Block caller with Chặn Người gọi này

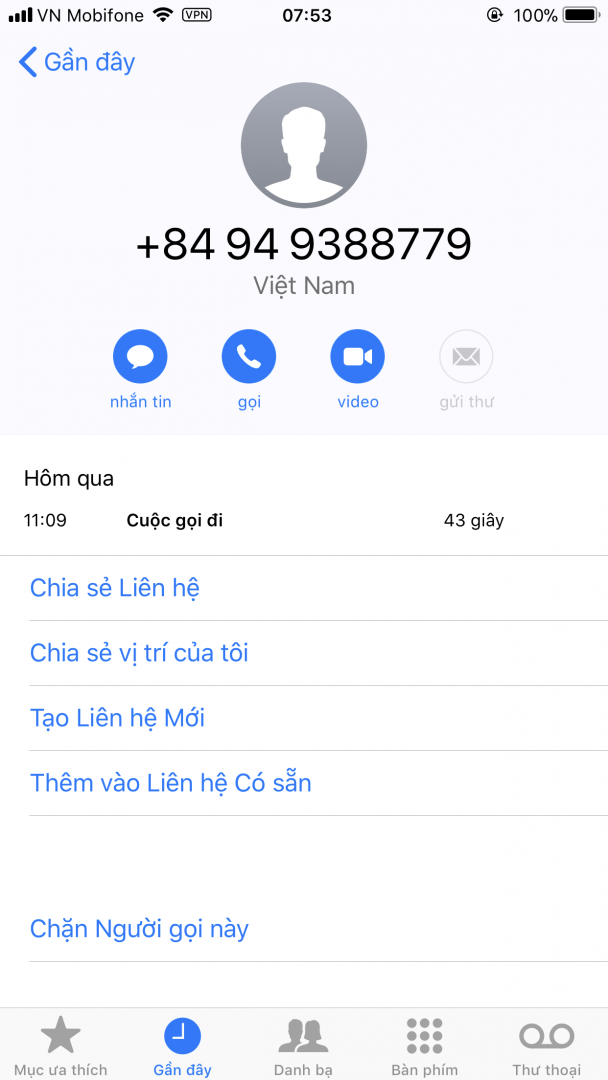click(139, 929)
